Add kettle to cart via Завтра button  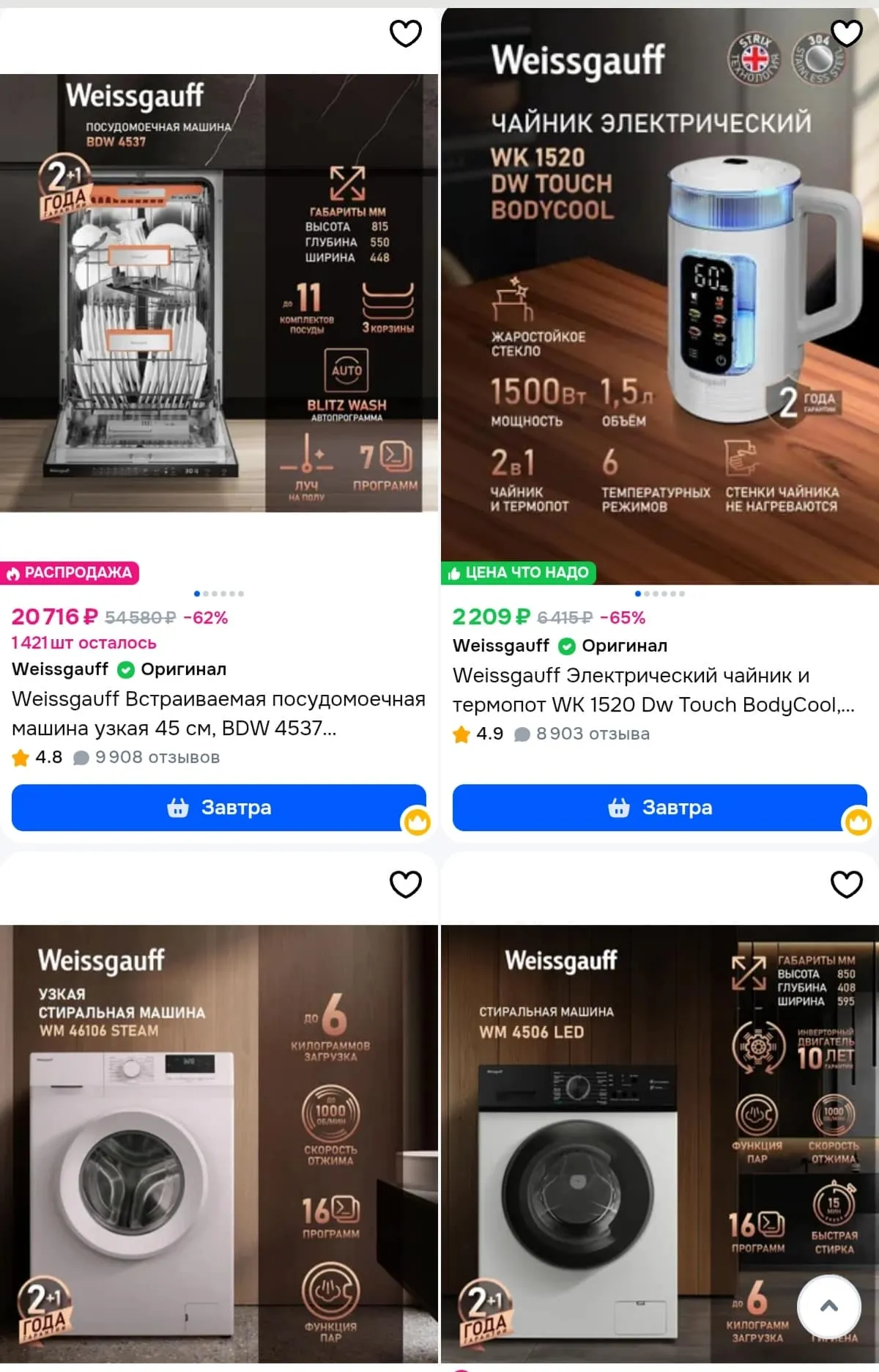click(x=659, y=808)
